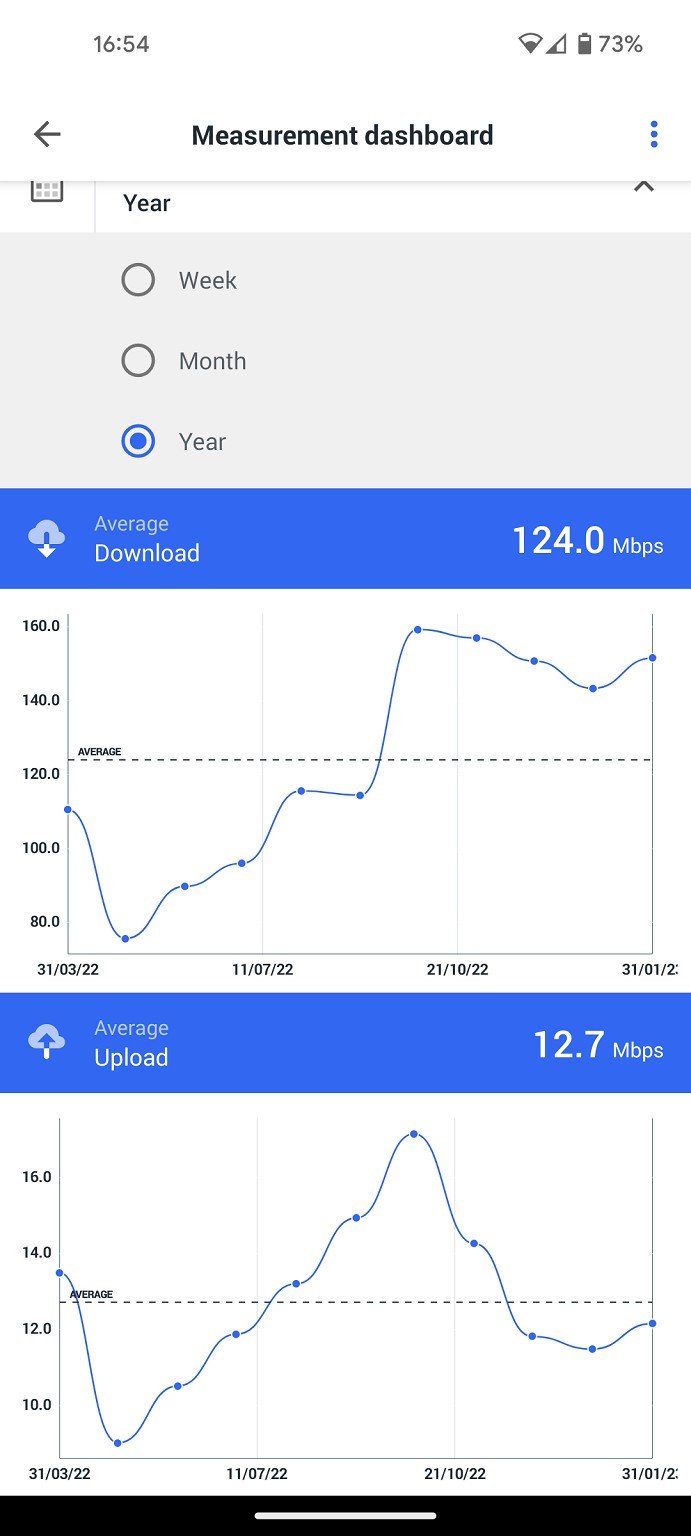Choose the Month radio option
This screenshot has width=691, height=1536.
pyautogui.click(x=138, y=360)
